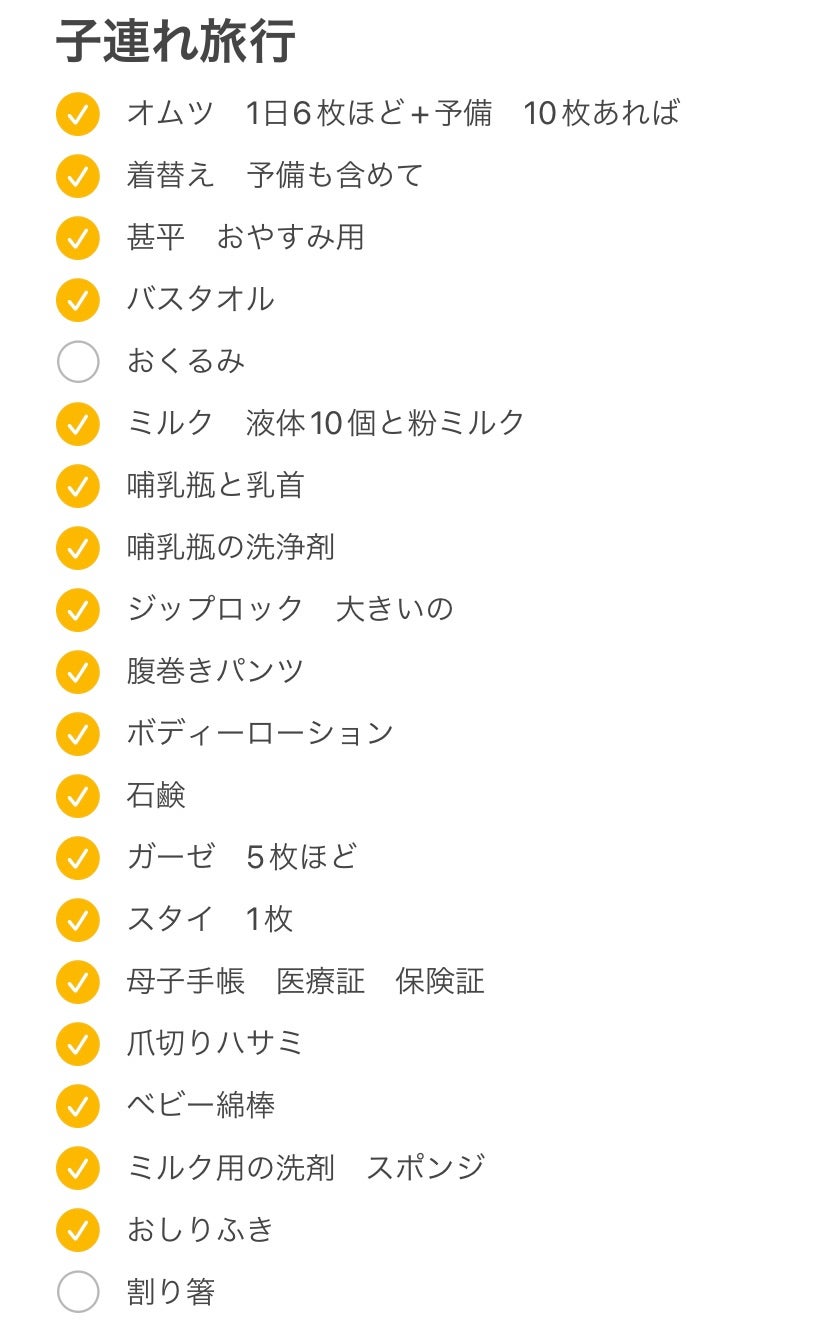Viewport: 828px width, 1339px height.
Task: Uncheck the 甚平　おやすみ用 item
Action: [x=77, y=237]
